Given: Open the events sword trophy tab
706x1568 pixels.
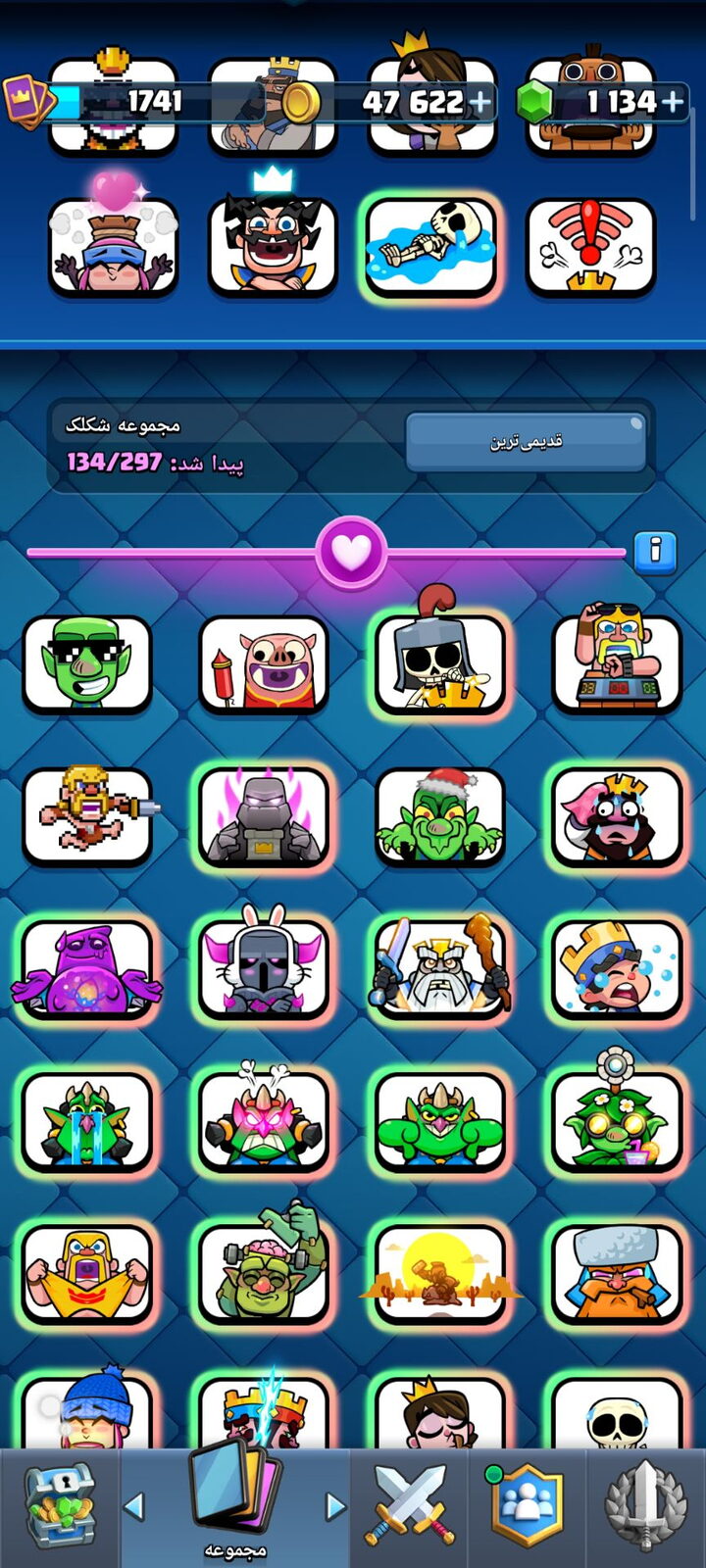Looking at the screenshot, I should coord(645,1507).
